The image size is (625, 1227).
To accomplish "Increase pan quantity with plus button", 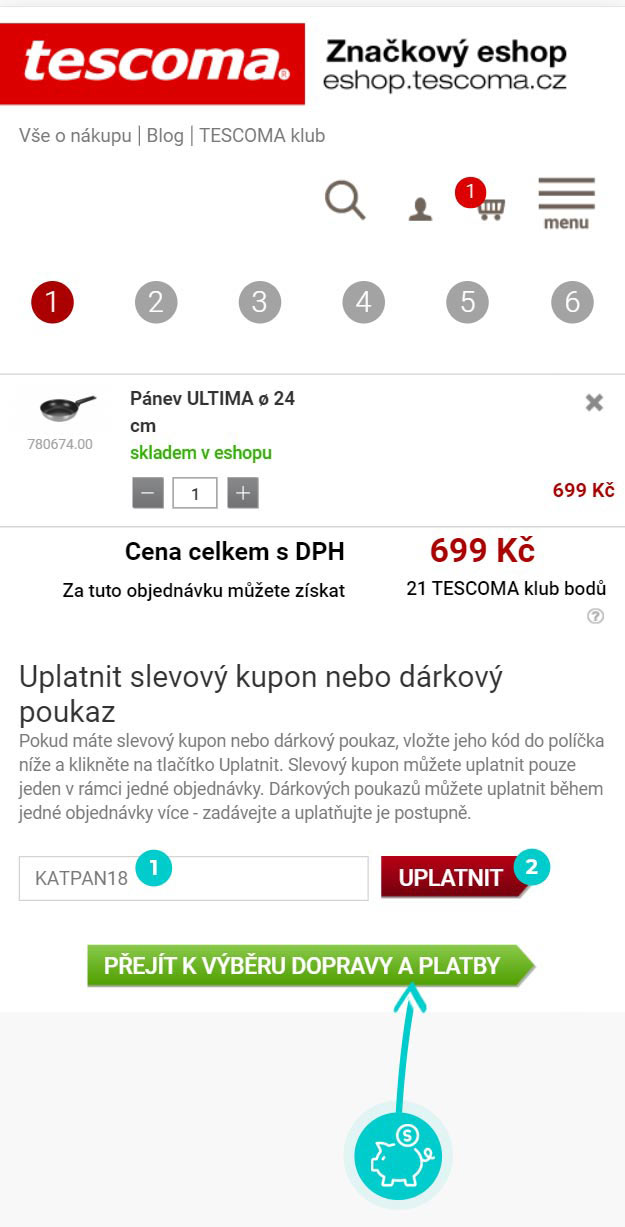I will point(243,493).
